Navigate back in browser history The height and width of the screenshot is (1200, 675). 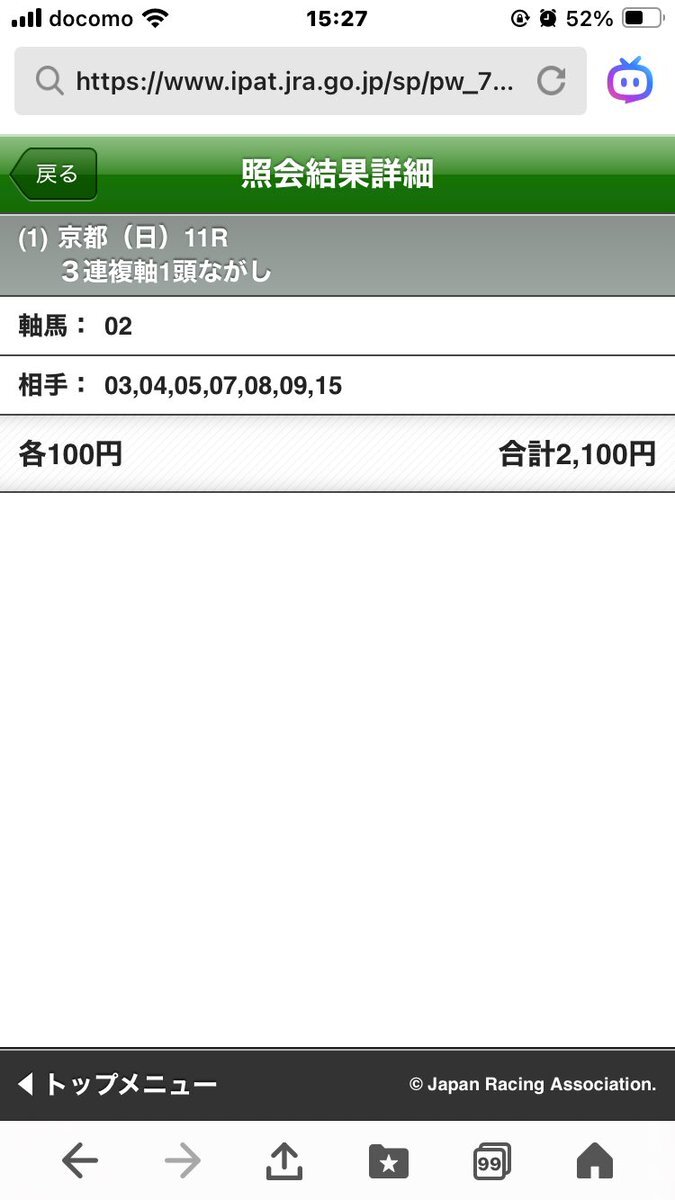pyautogui.click(x=80, y=1161)
